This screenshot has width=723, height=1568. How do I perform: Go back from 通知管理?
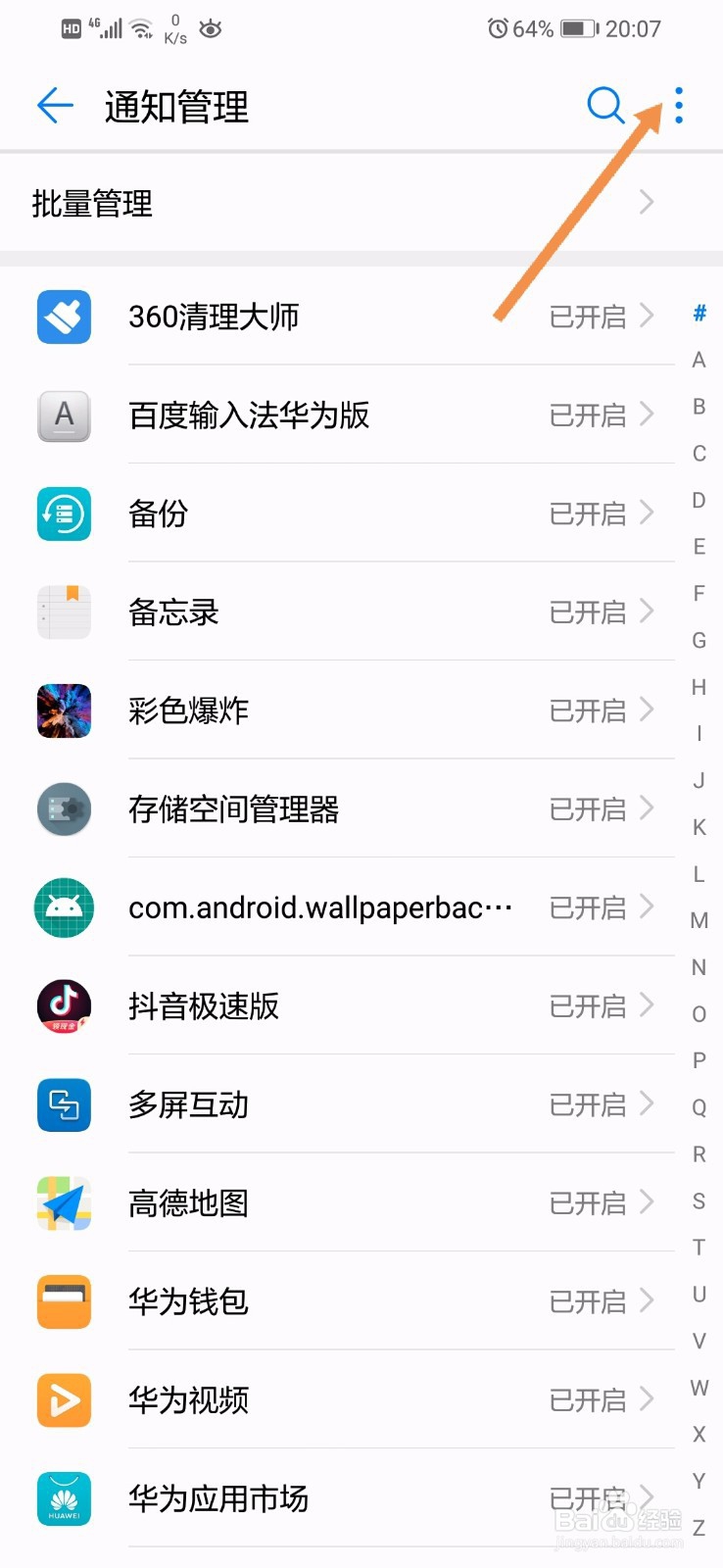[x=55, y=105]
